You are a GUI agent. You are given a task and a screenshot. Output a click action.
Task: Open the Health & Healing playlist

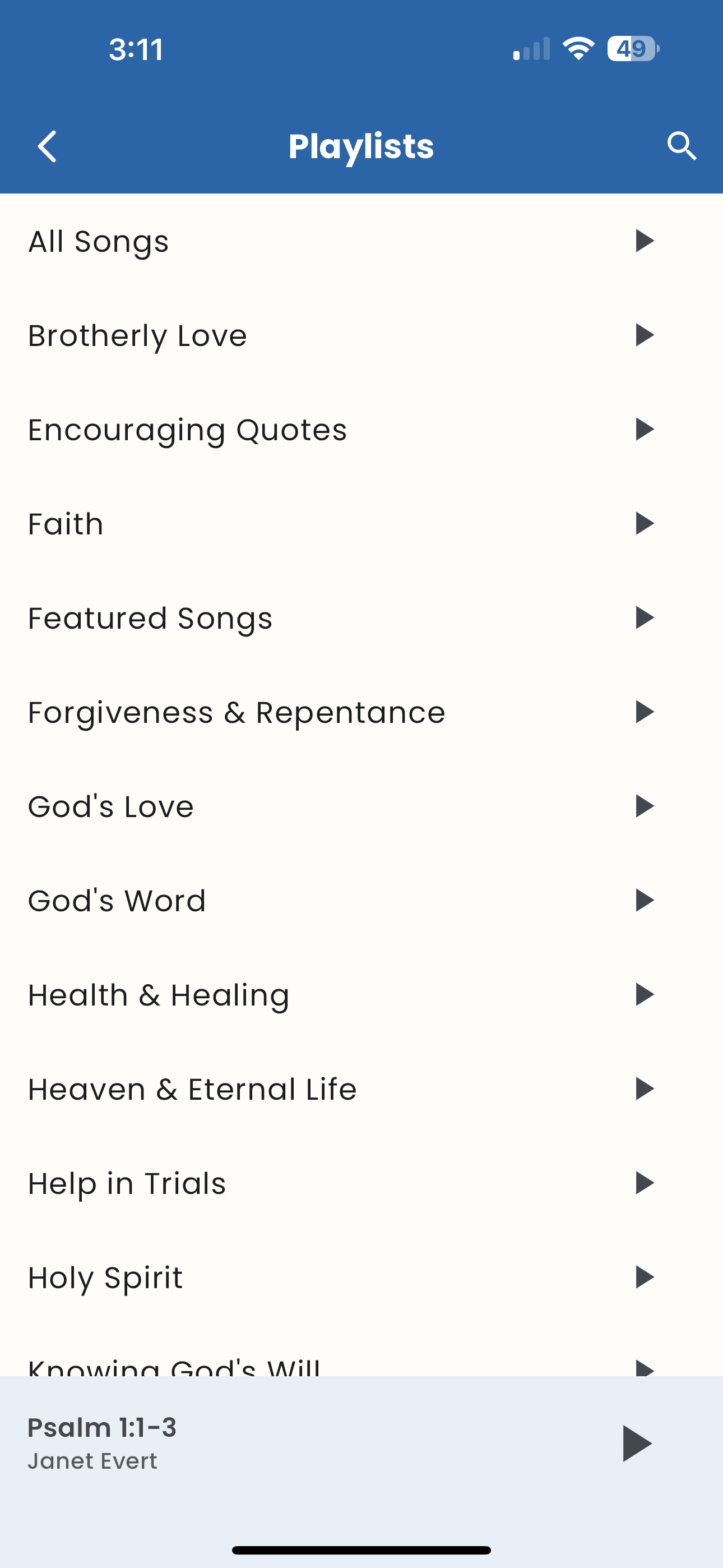[x=361, y=995]
